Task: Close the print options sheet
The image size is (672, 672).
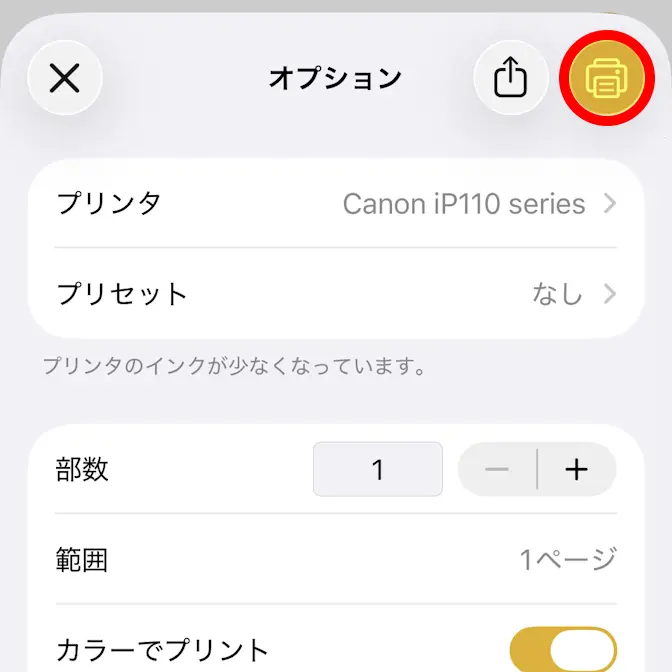Action: point(65,78)
